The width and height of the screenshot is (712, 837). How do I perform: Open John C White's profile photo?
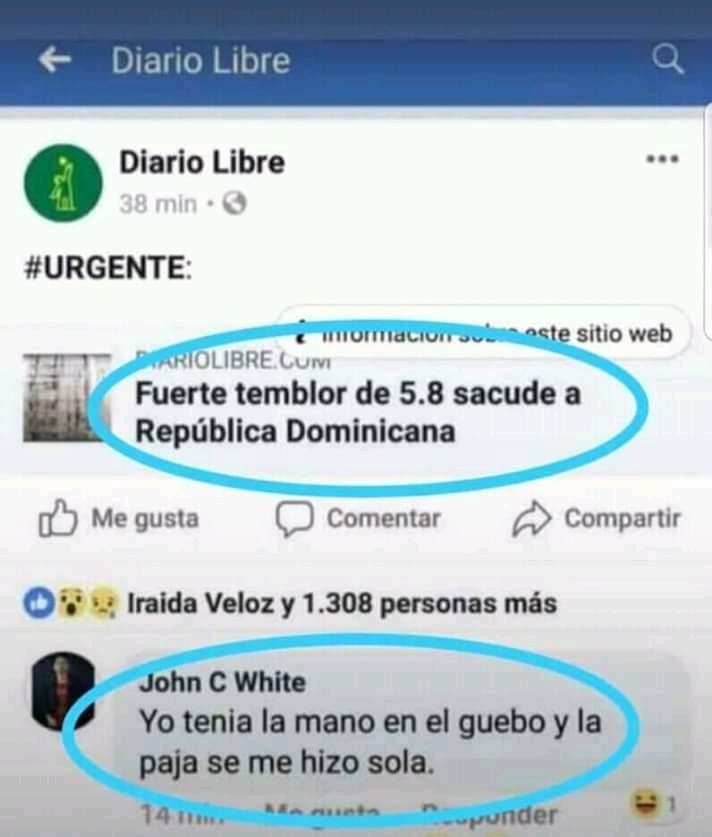[x=62, y=691]
